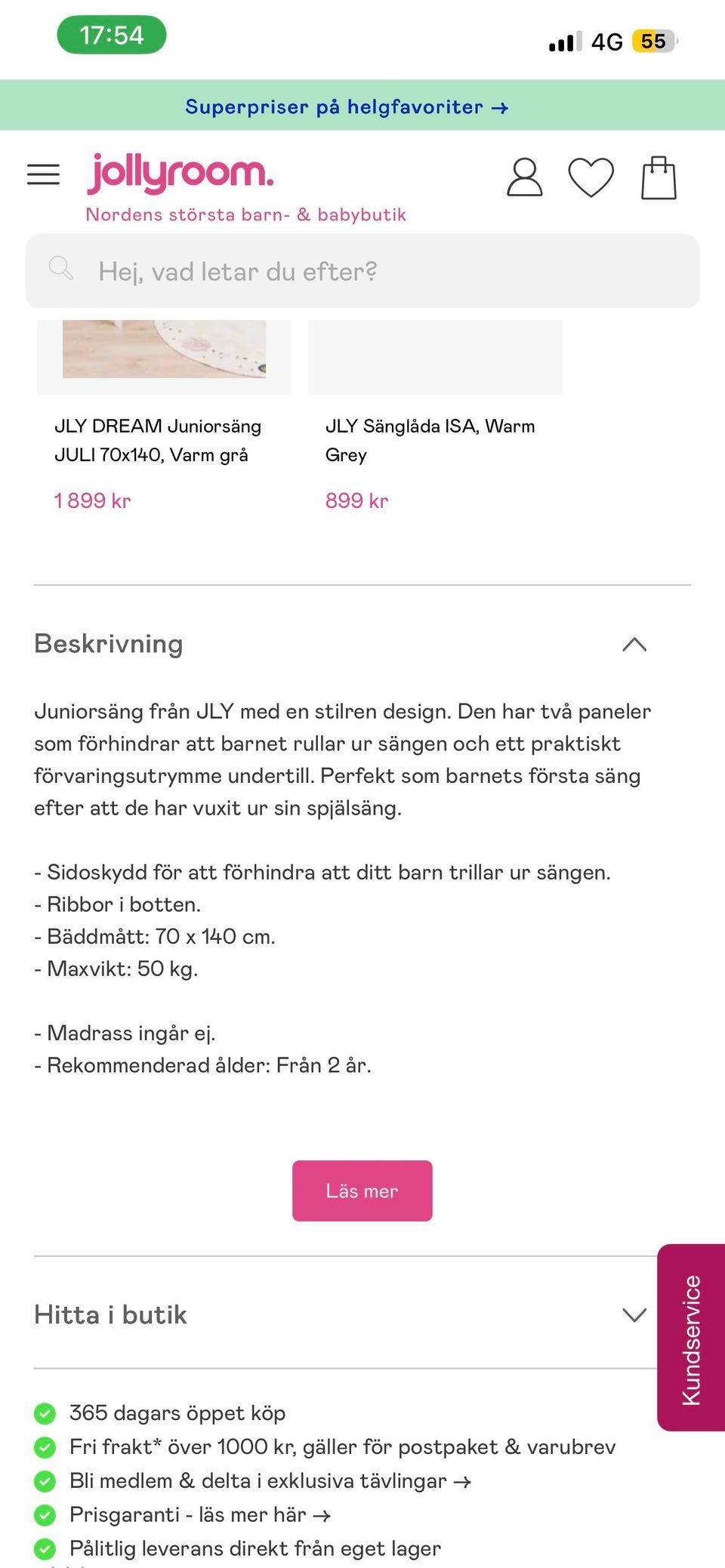Click the arrow after Bli medlem tävlingar
The image size is (725, 1568).
(x=464, y=1480)
